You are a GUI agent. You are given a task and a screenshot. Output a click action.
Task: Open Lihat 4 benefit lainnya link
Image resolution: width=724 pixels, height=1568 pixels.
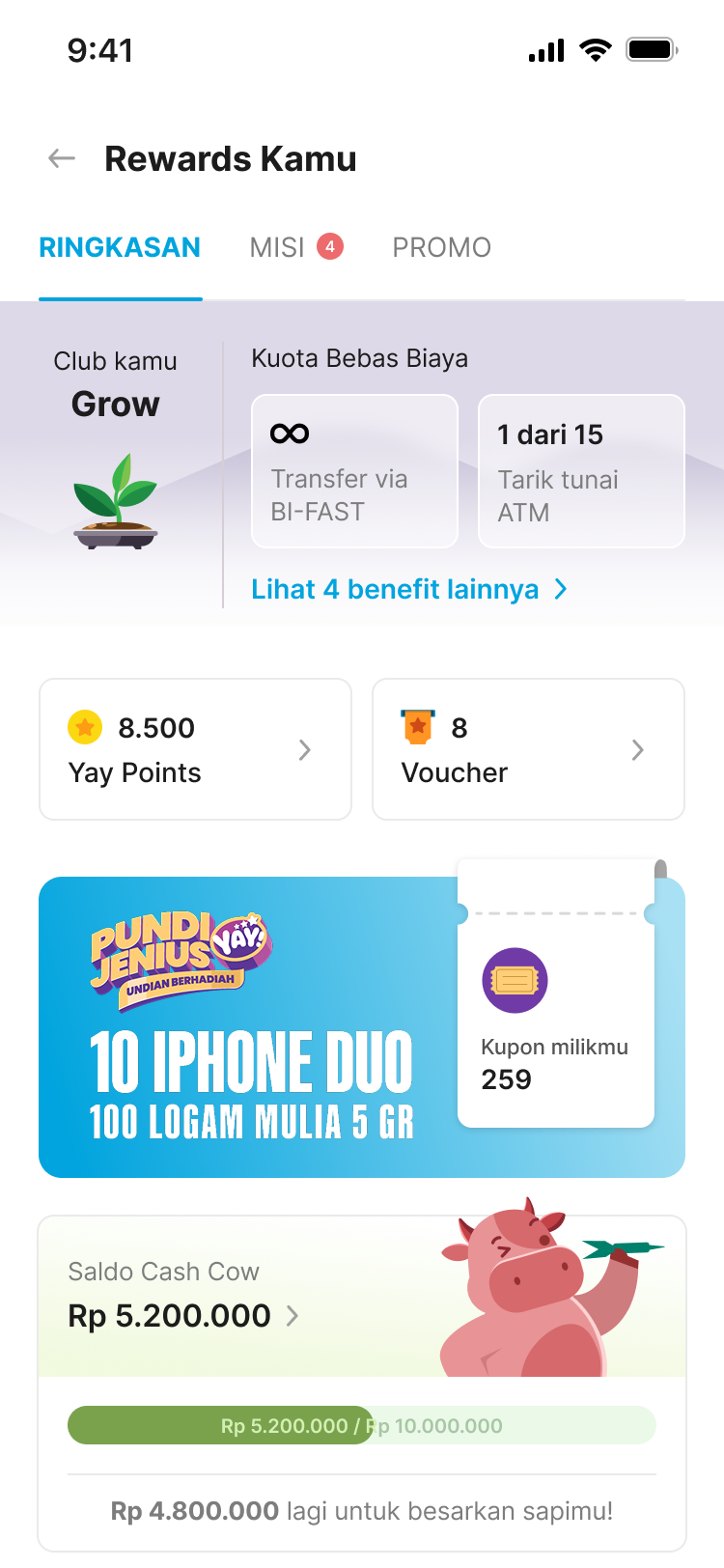coord(409,589)
